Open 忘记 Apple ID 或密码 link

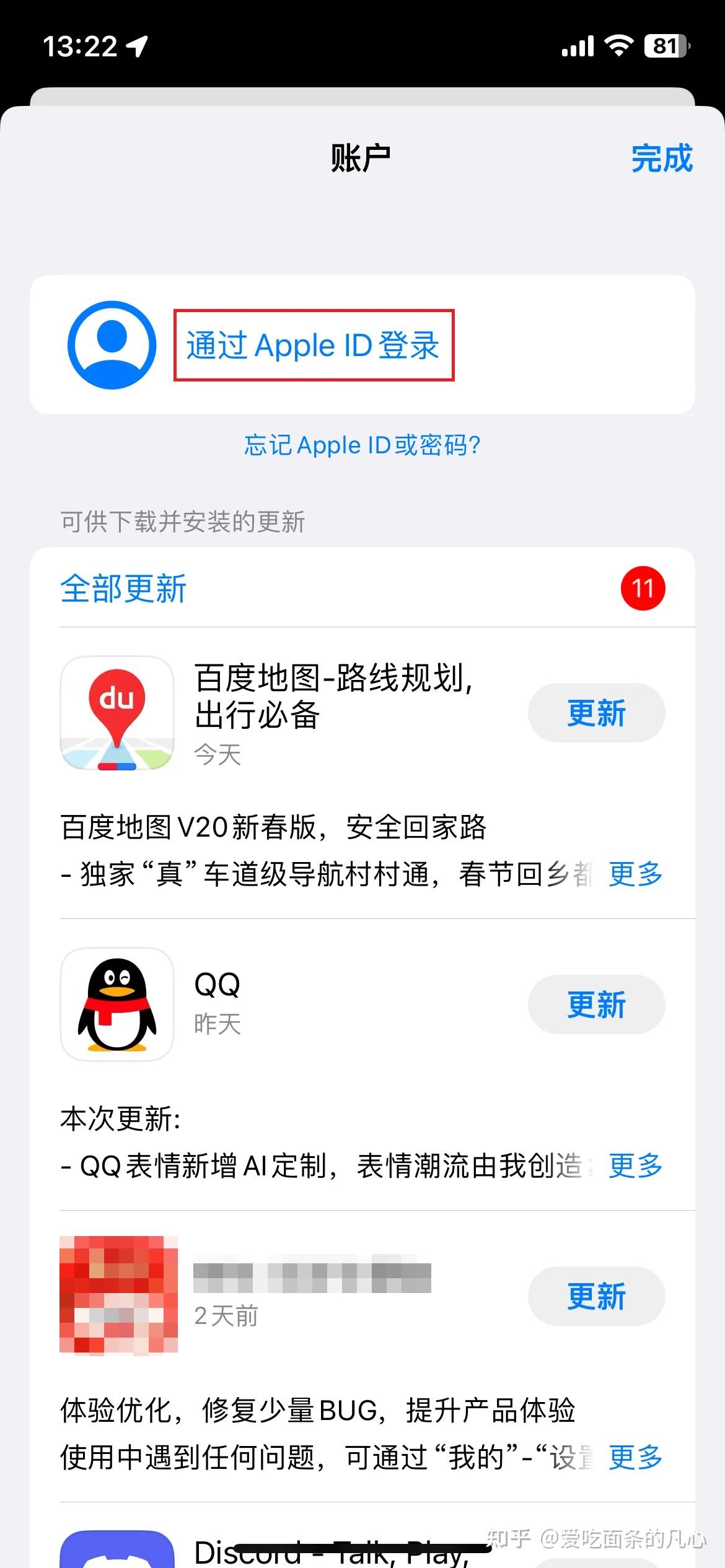point(362,445)
